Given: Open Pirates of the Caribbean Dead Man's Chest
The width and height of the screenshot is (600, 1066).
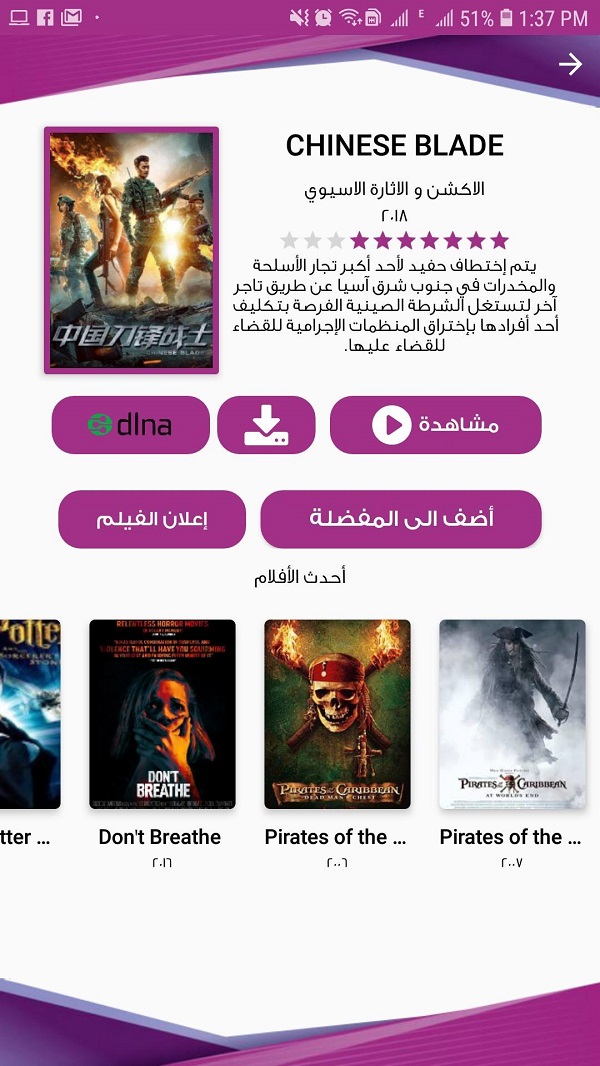Looking at the screenshot, I should tap(337, 714).
